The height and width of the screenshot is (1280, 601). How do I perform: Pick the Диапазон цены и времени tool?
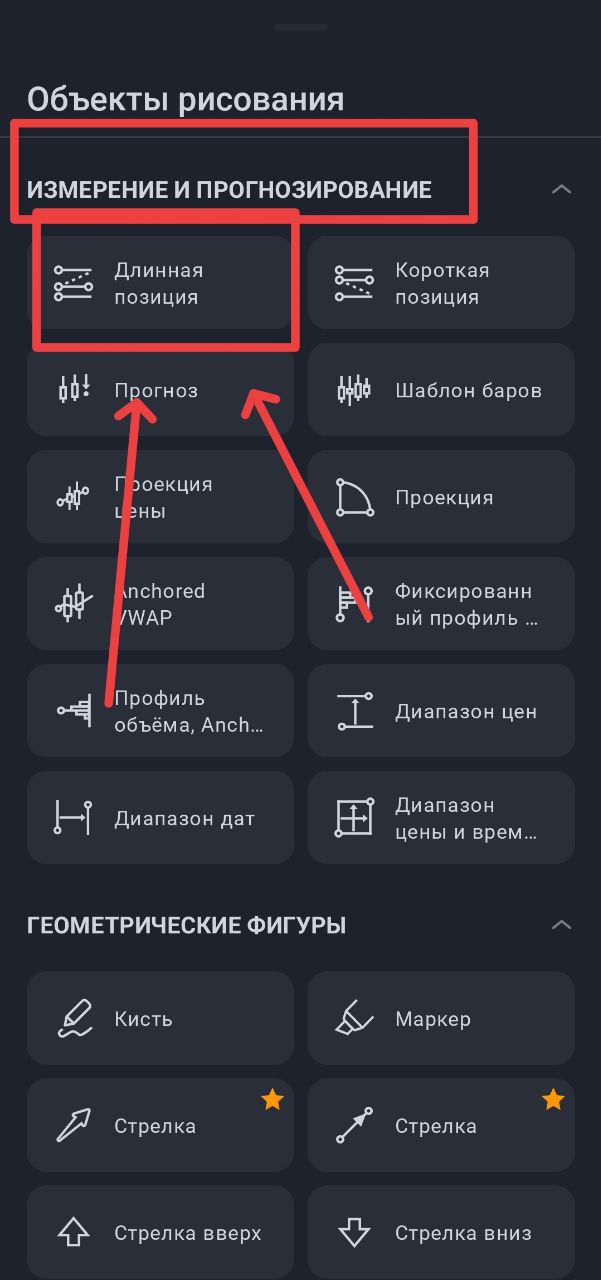pyautogui.click(x=441, y=818)
